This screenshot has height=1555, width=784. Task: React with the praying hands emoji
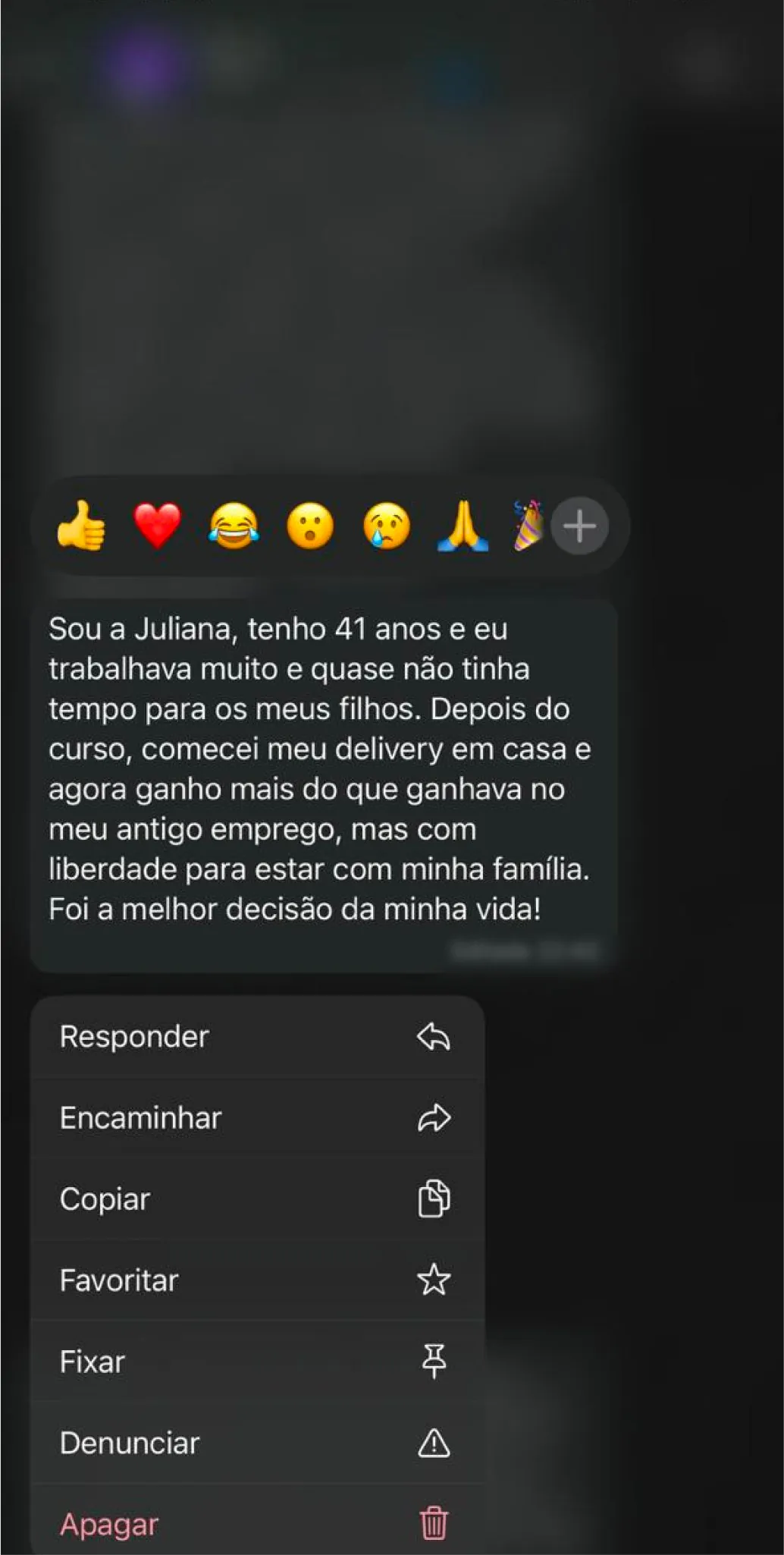pyautogui.click(x=463, y=526)
